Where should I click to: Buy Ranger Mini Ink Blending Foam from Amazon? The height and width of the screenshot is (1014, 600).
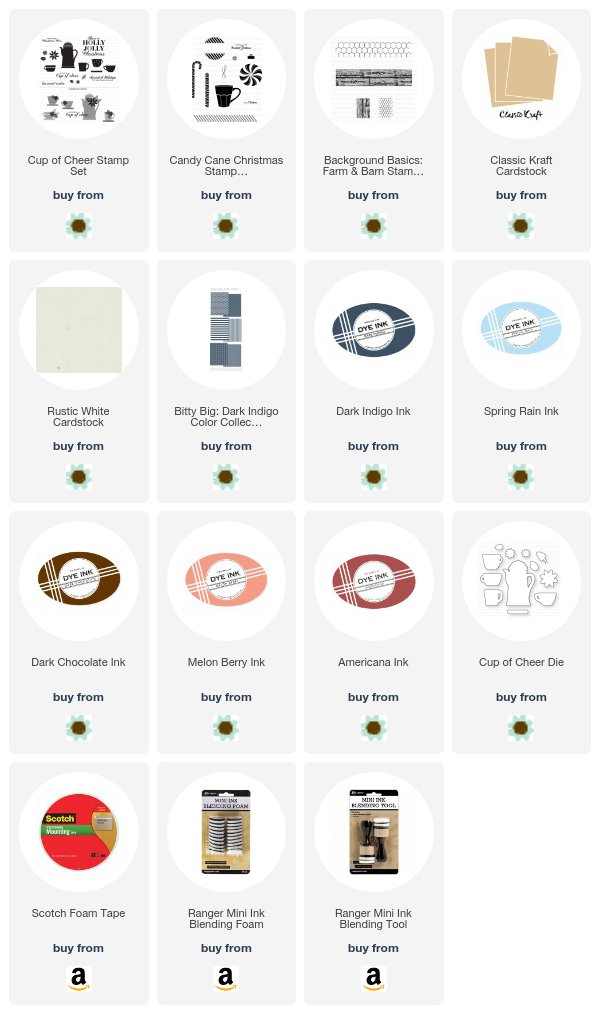tap(226, 978)
